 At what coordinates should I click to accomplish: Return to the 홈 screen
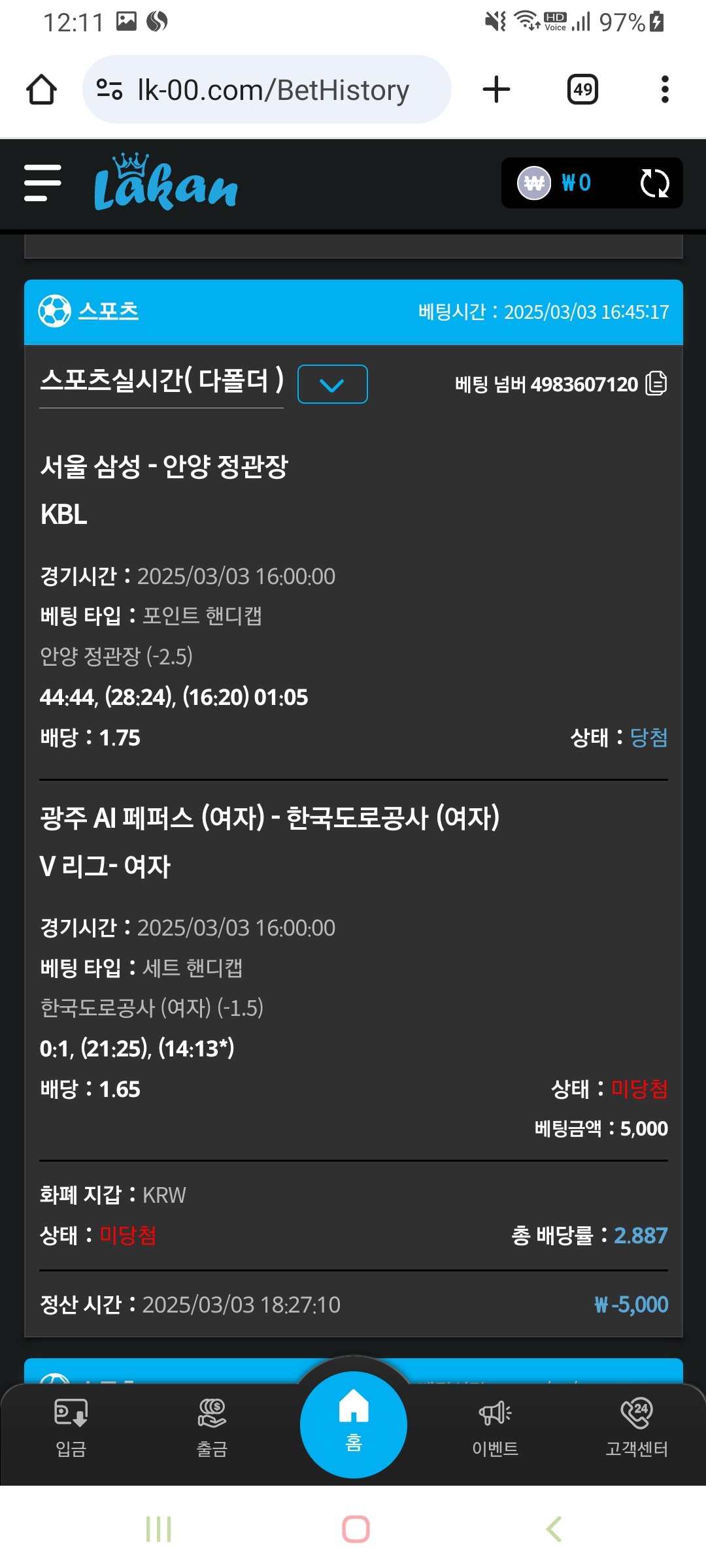[353, 1424]
